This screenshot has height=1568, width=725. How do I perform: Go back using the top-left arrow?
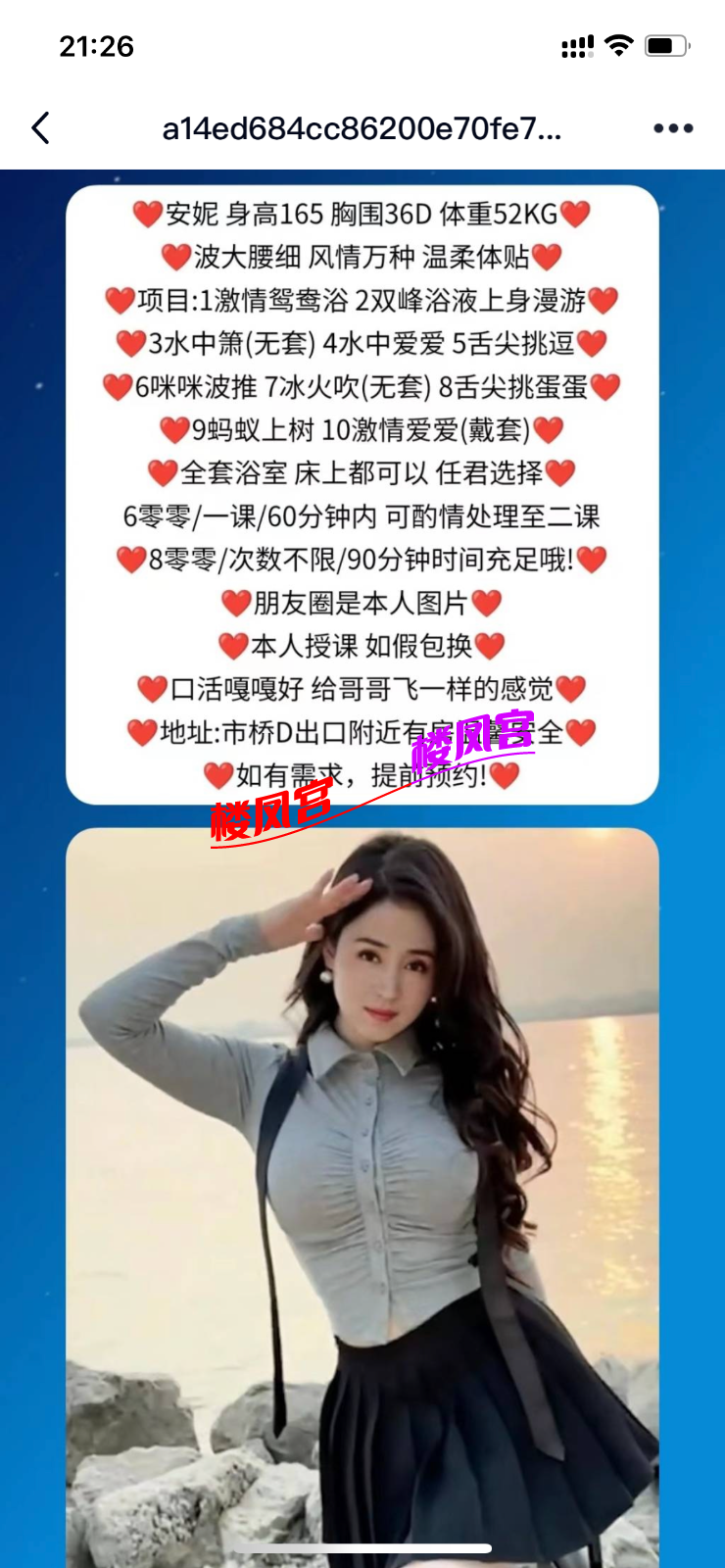pos(41,128)
